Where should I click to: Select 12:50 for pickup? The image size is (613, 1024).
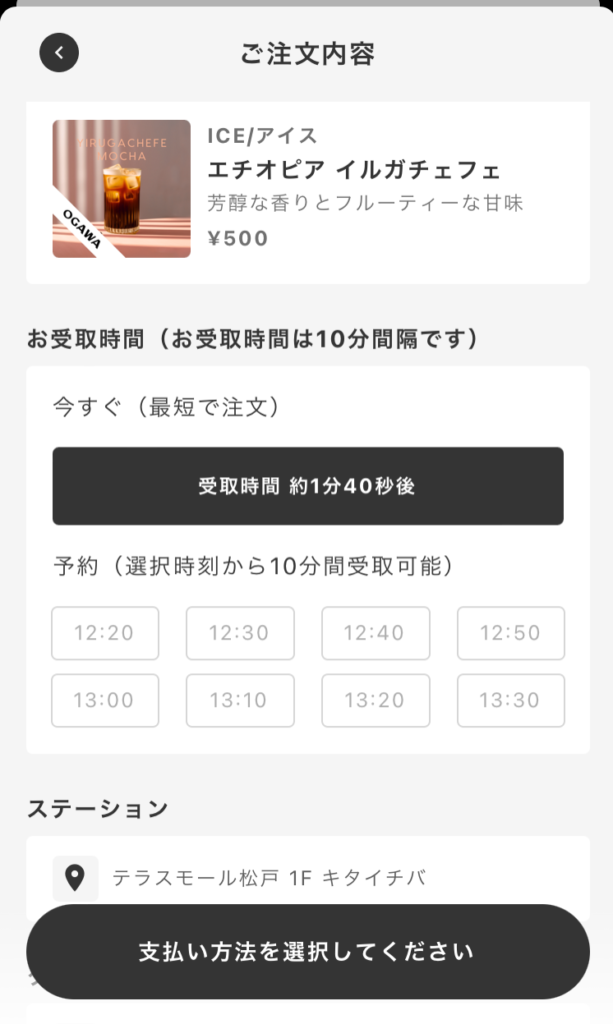510,633
